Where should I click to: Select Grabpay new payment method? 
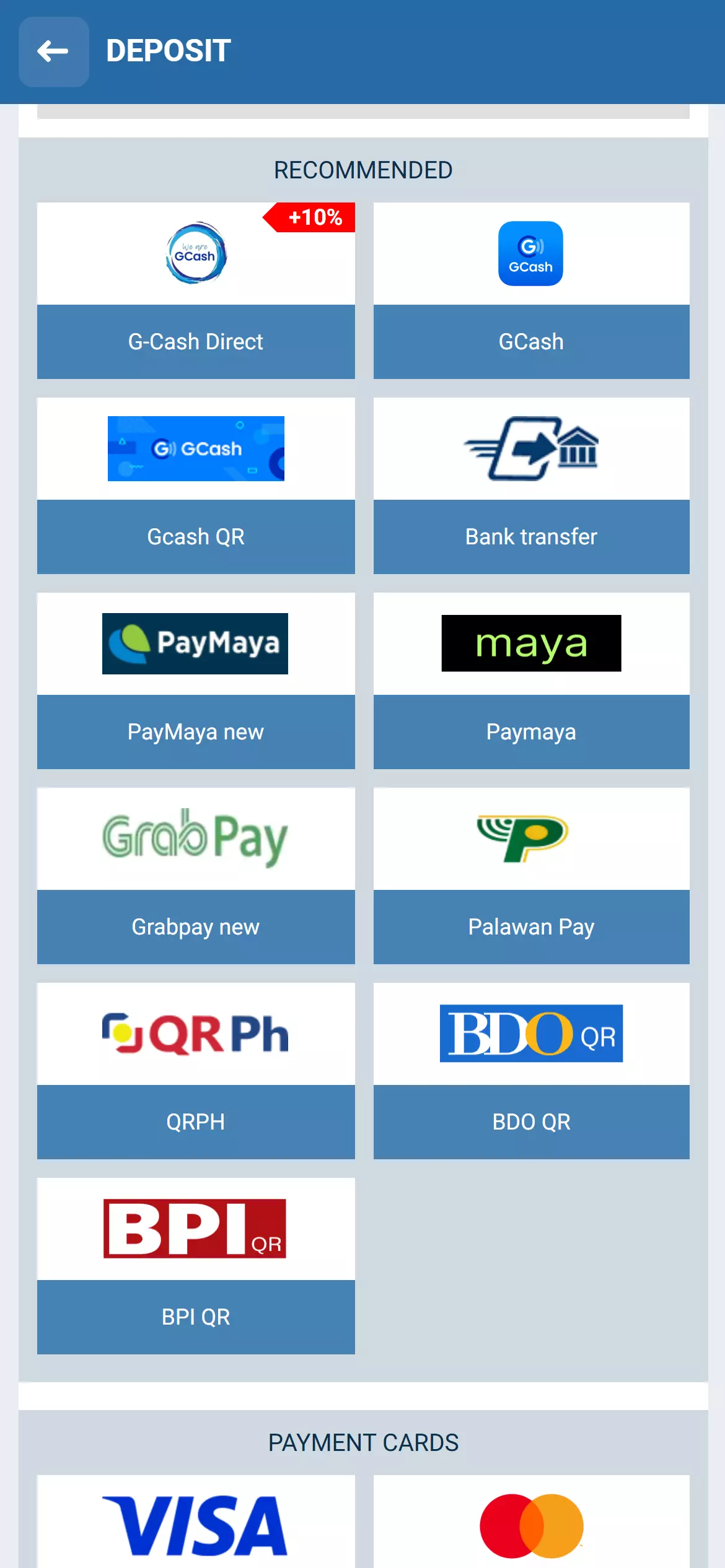[x=196, y=876]
